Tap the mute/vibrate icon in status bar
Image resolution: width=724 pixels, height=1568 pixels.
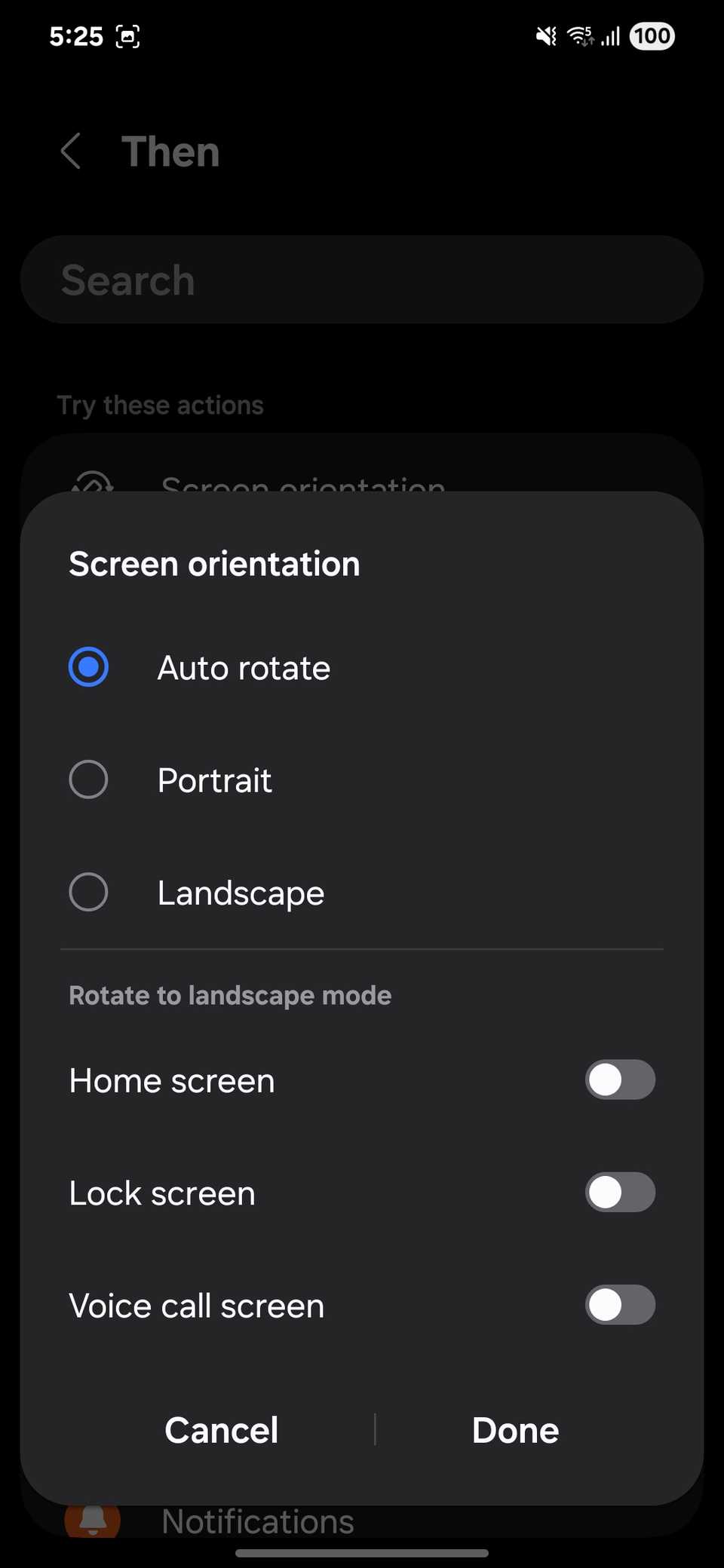545,36
